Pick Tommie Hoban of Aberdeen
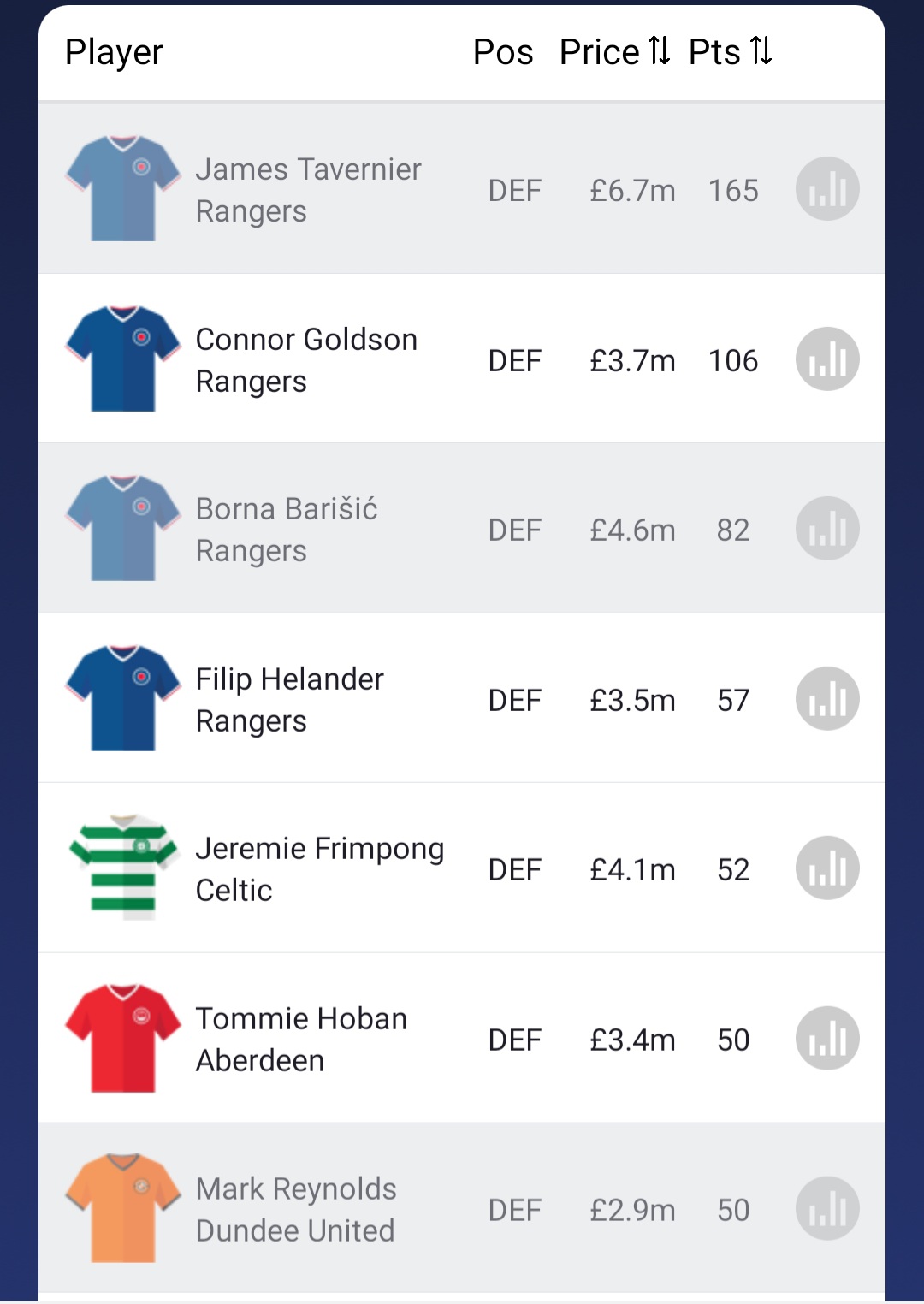The height and width of the screenshot is (1304, 924). pos(301,1040)
